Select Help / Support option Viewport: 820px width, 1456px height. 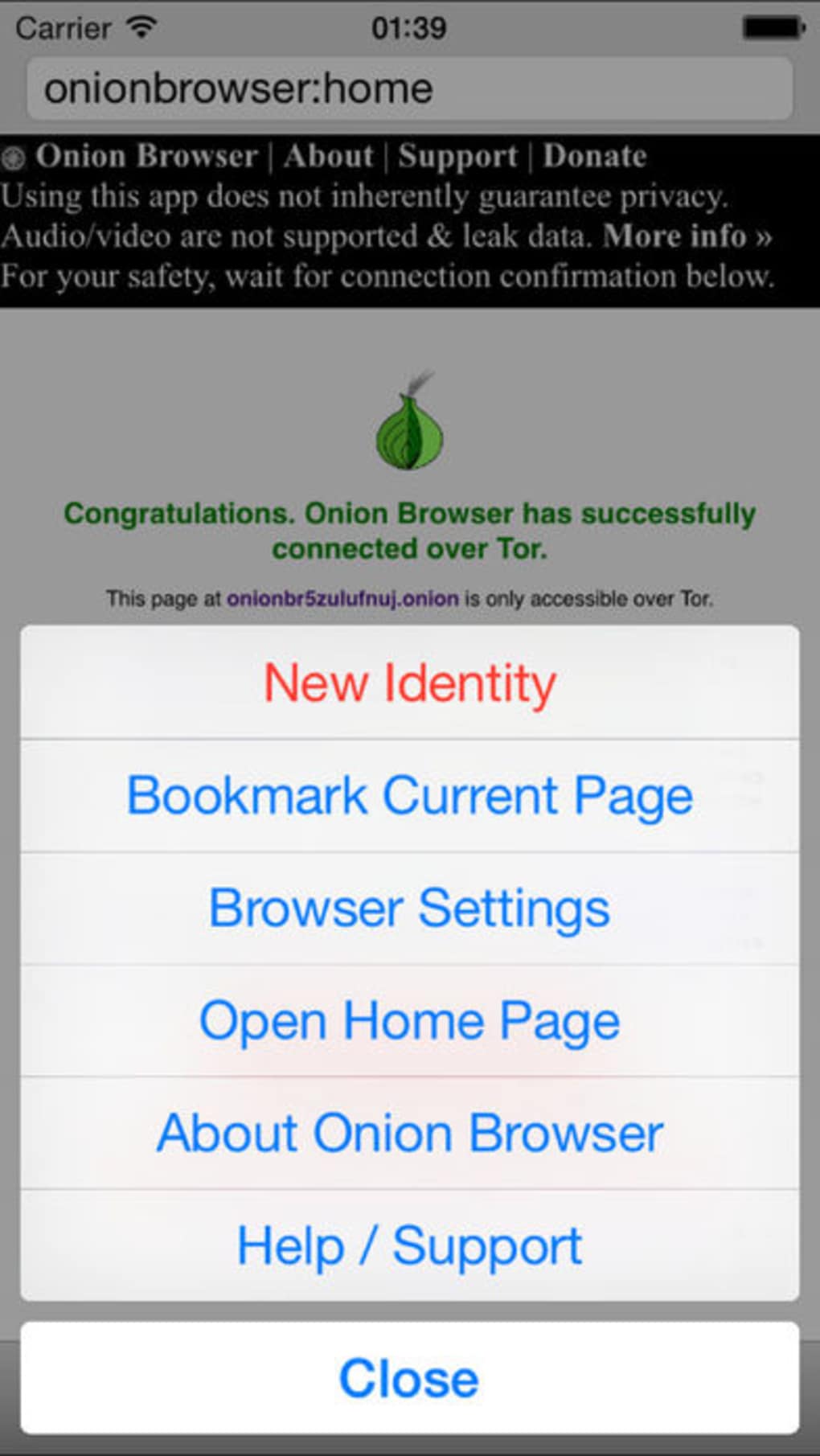(x=410, y=1245)
